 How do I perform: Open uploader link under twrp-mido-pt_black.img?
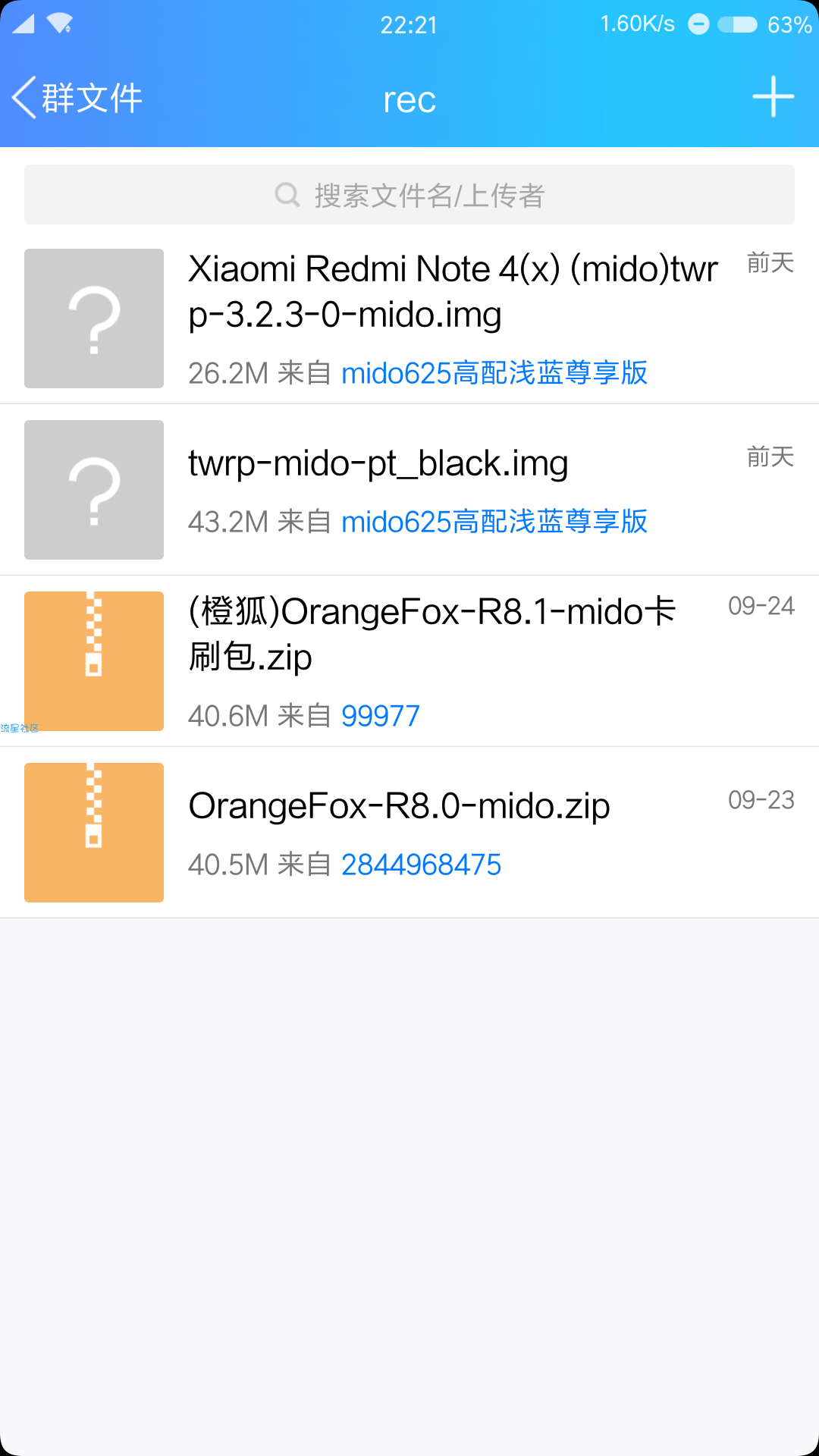pos(494,522)
